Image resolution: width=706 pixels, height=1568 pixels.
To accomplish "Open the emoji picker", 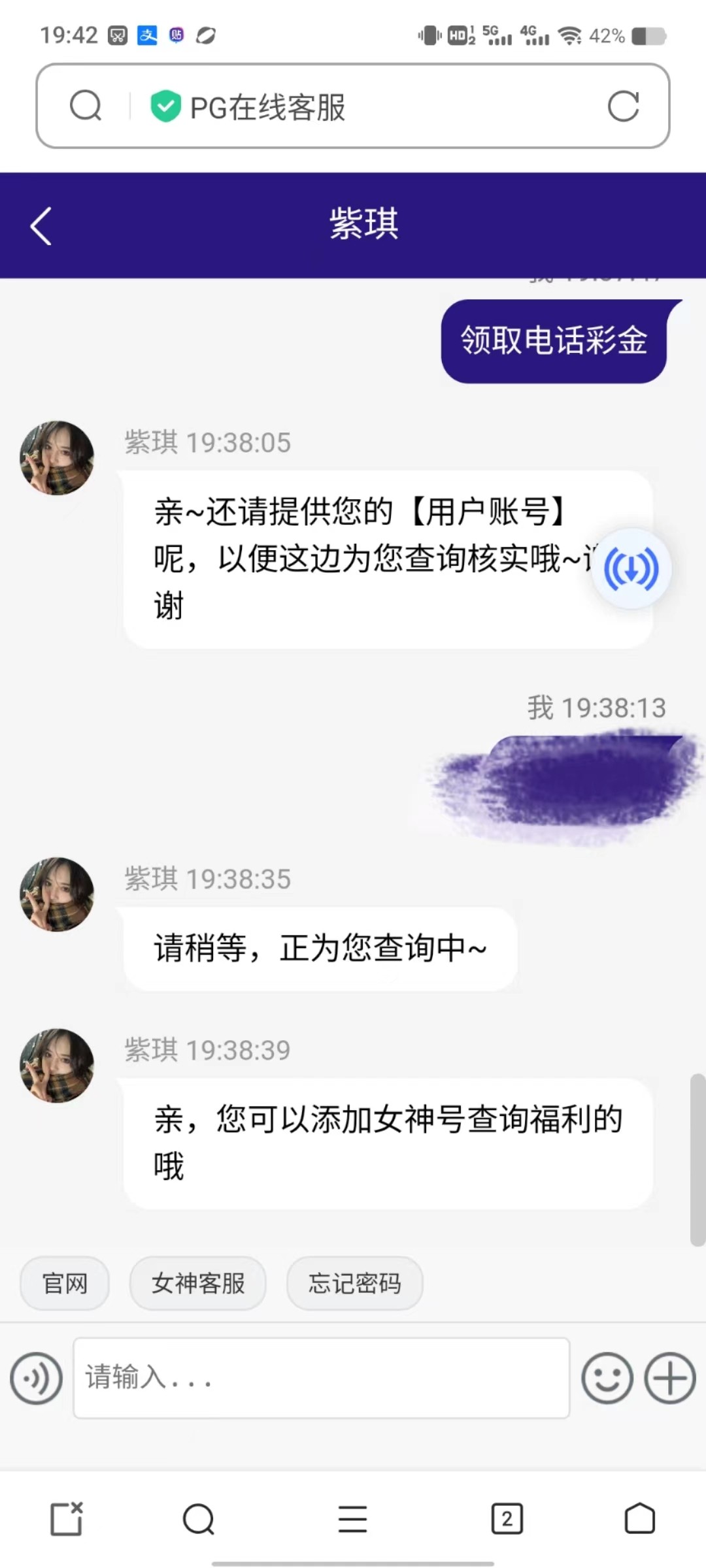I will 607,1377.
